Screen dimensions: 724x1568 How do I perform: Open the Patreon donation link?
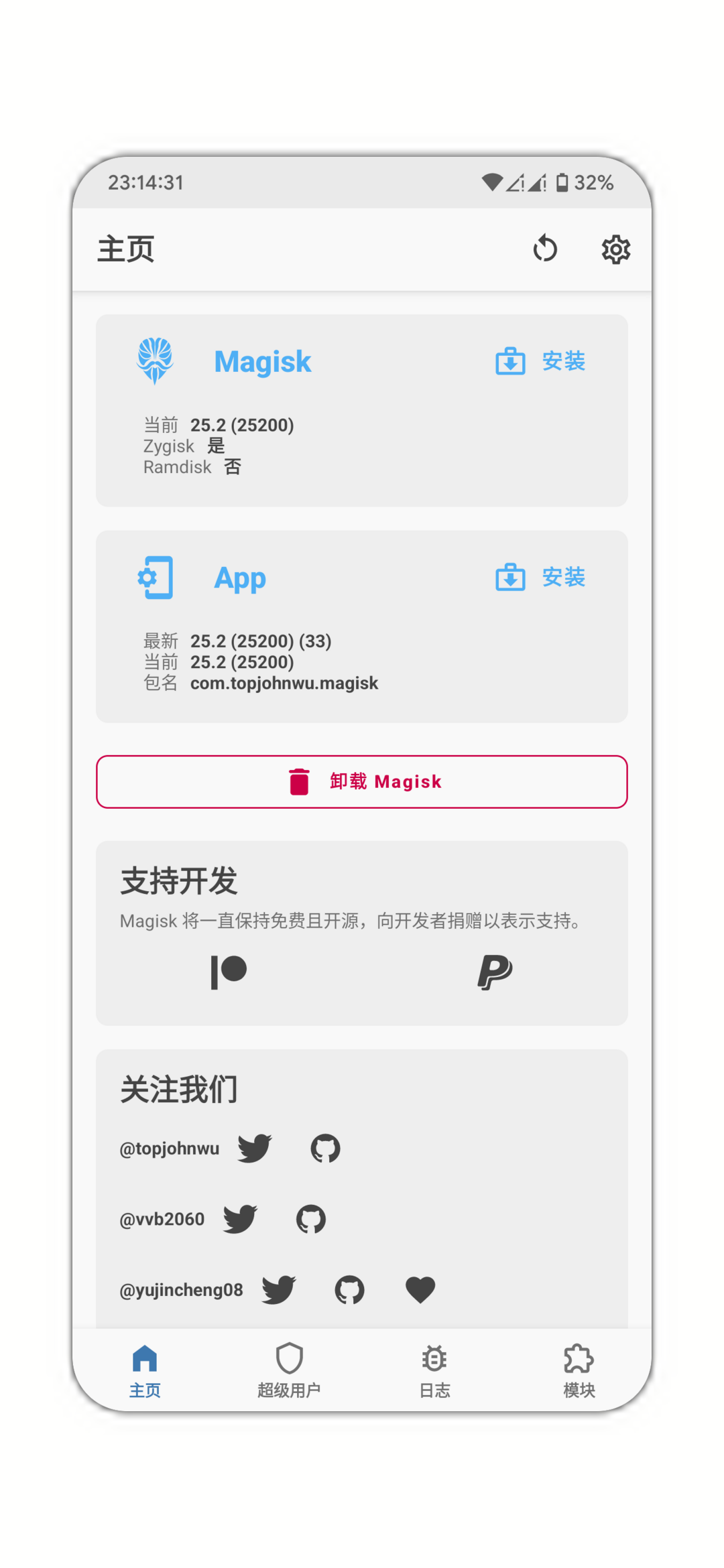coord(229,972)
